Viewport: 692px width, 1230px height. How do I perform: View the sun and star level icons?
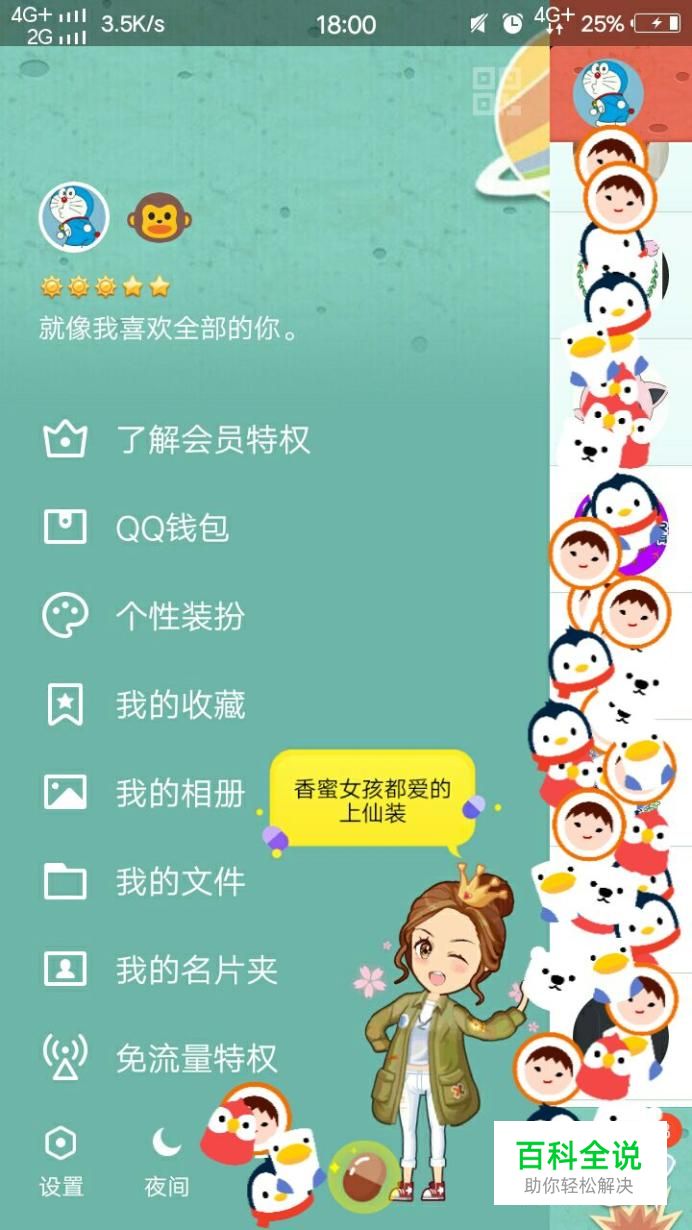(105, 288)
